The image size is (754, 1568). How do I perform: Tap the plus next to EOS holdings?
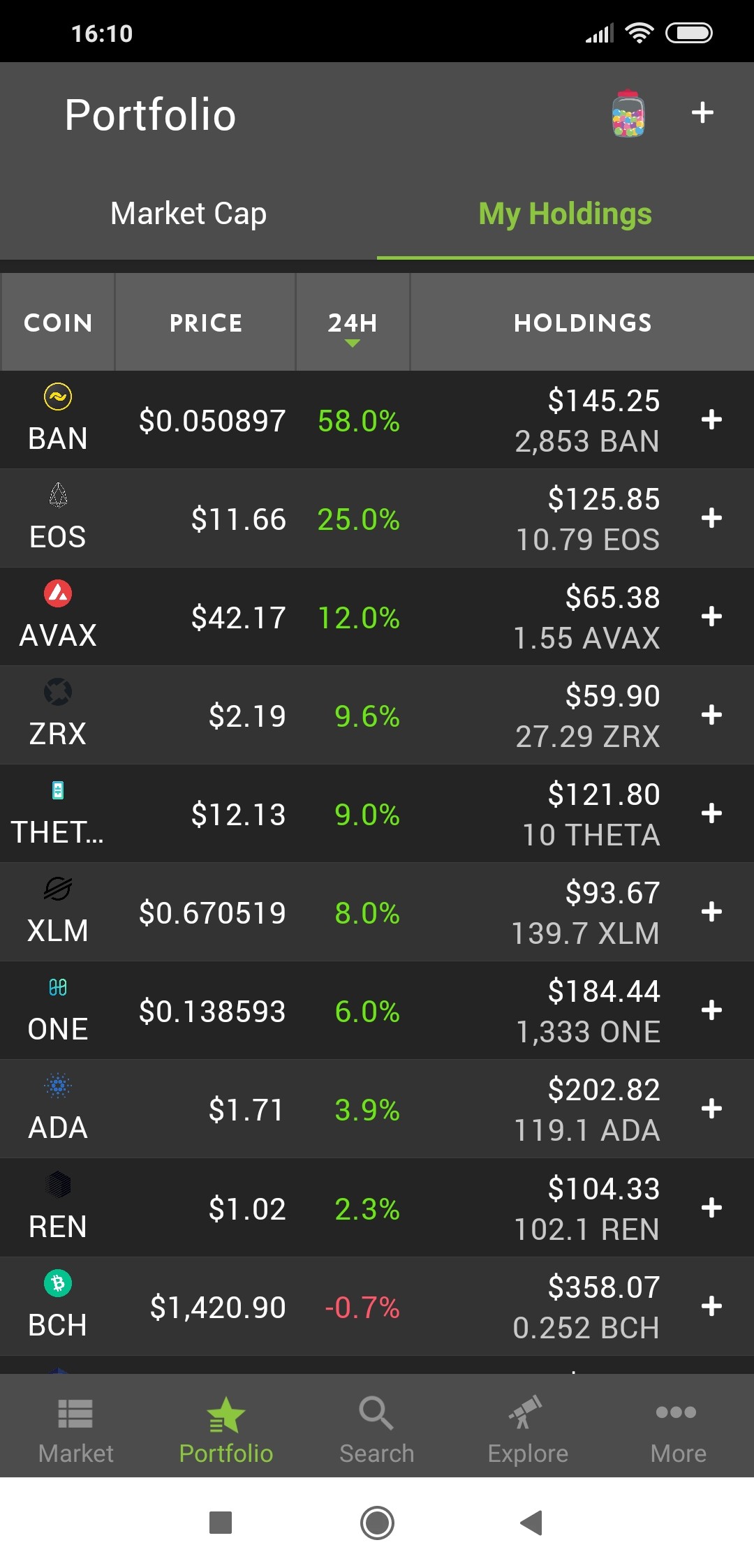pos(711,518)
